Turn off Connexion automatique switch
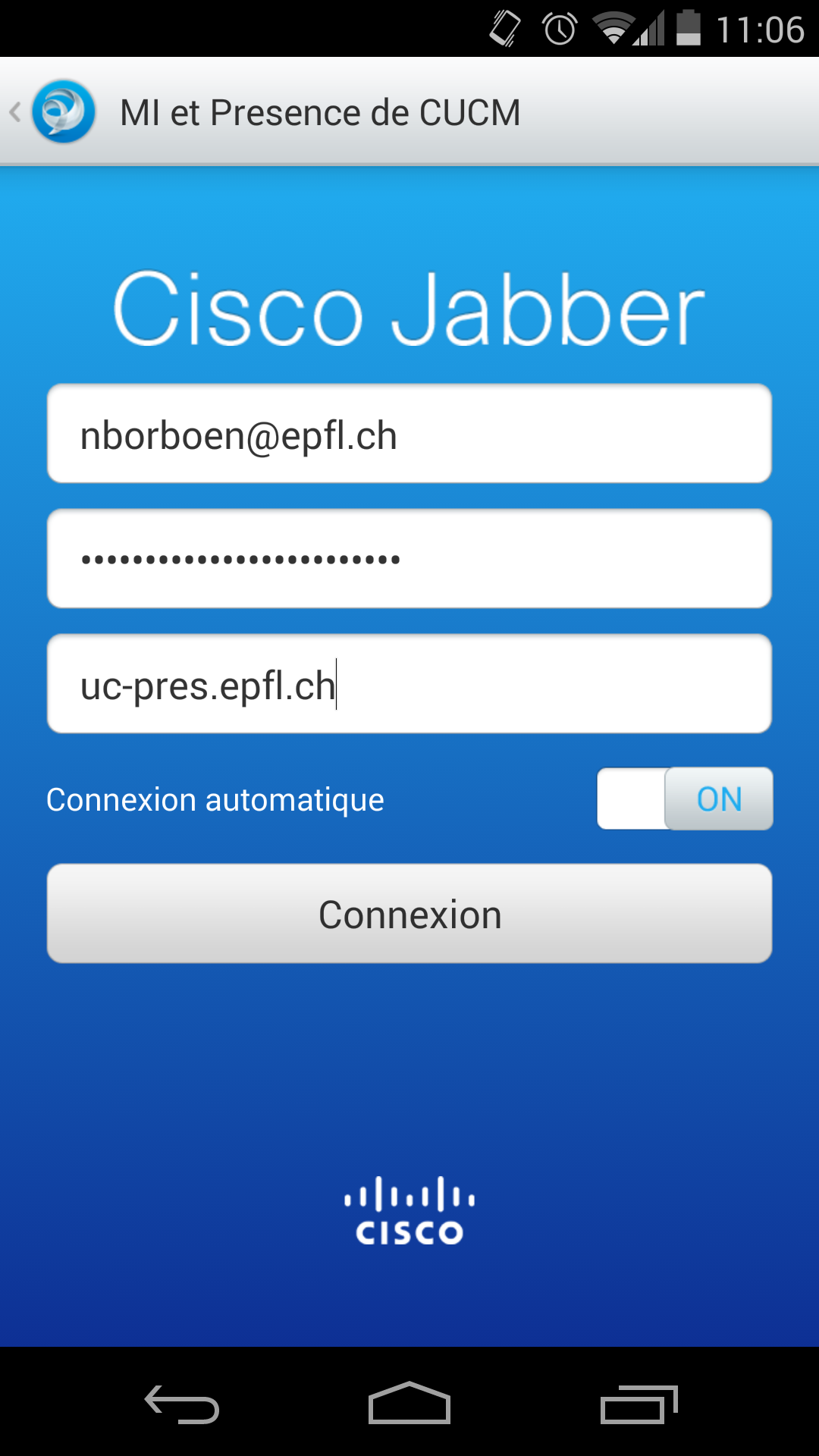819x1456 pixels. click(685, 799)
